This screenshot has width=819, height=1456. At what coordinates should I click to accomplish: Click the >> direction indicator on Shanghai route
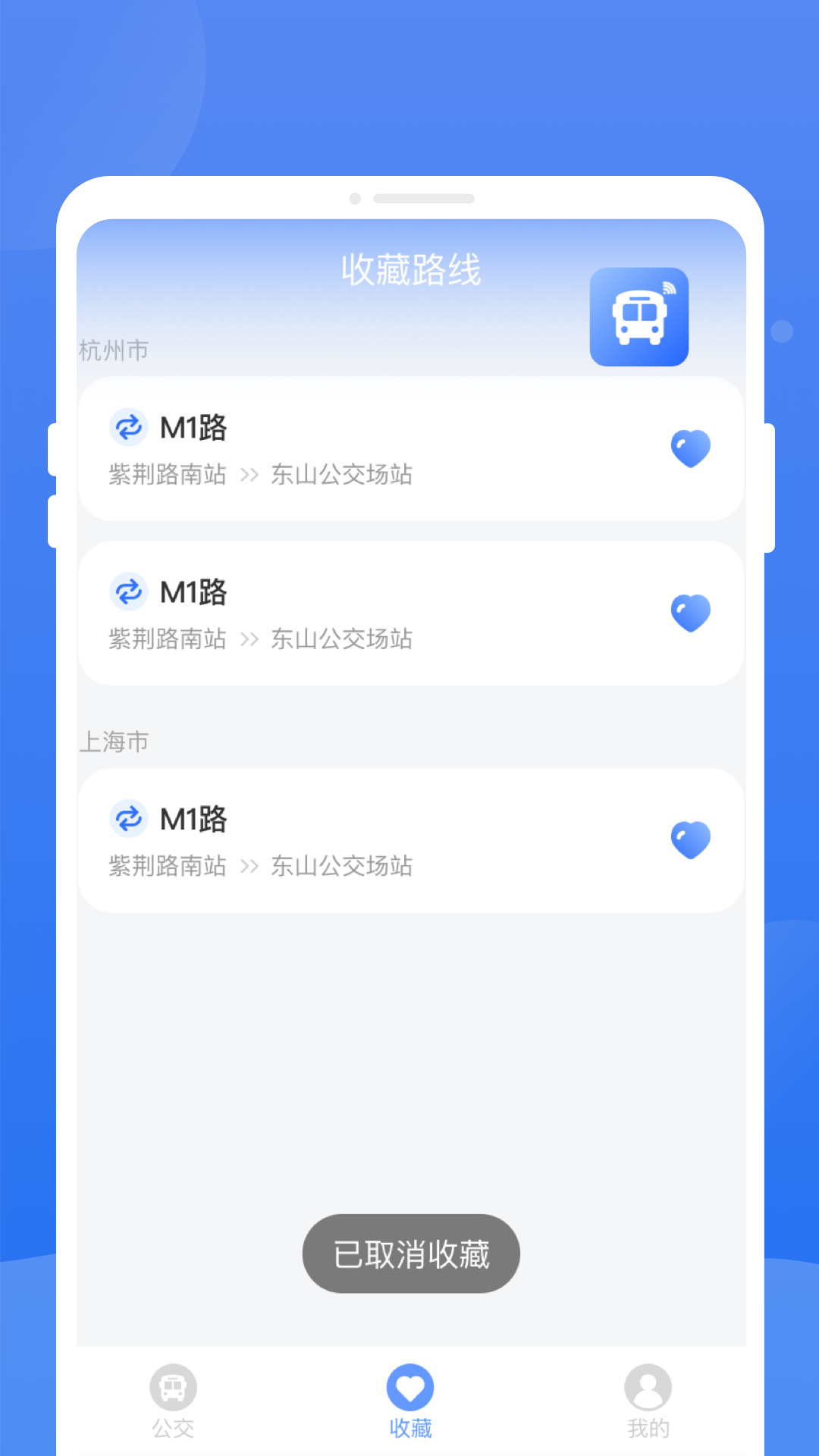pos(249,866)
